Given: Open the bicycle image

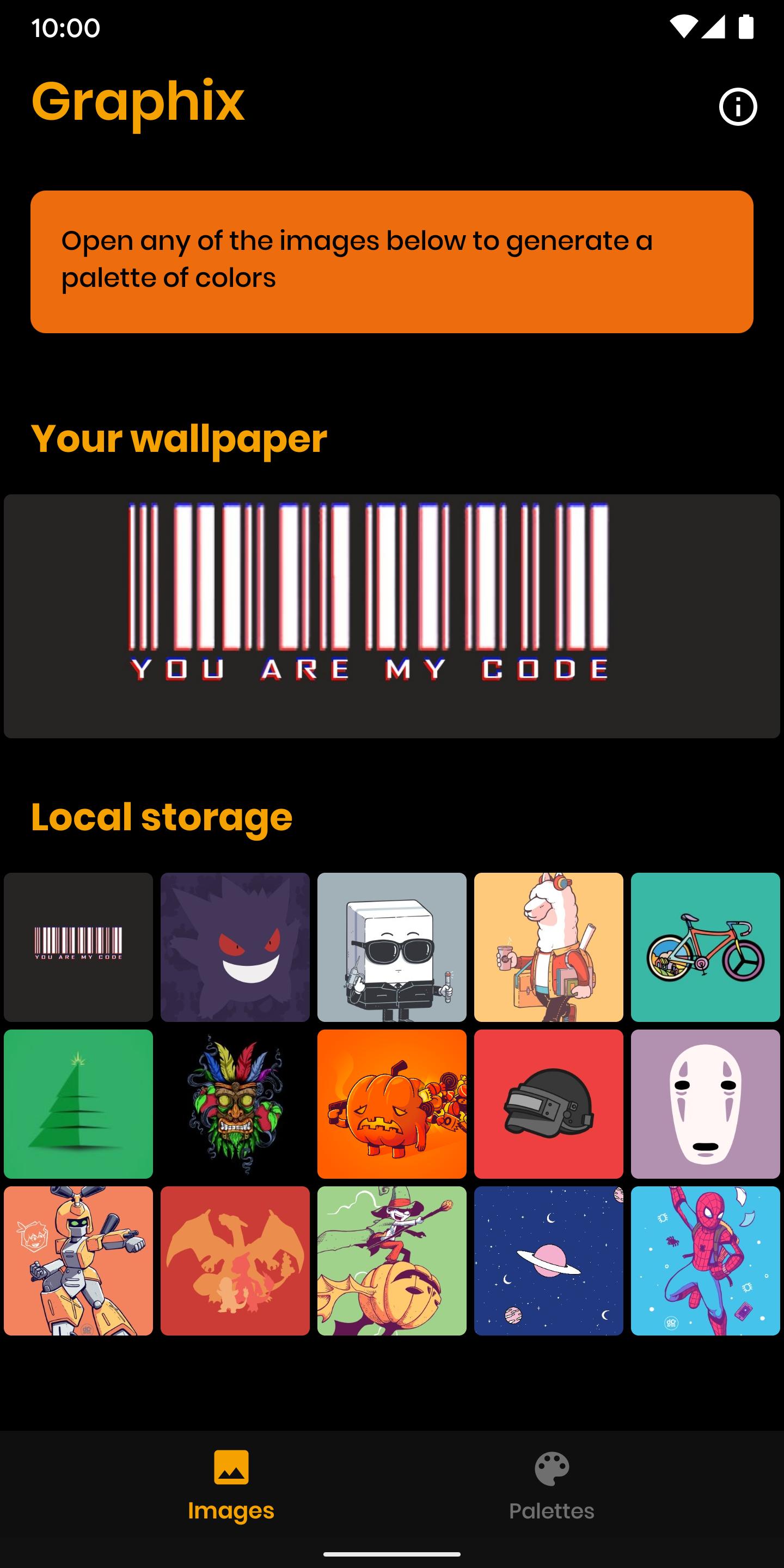Looking at the screenshot, I should pyautogui.click(x=705, y=947).
